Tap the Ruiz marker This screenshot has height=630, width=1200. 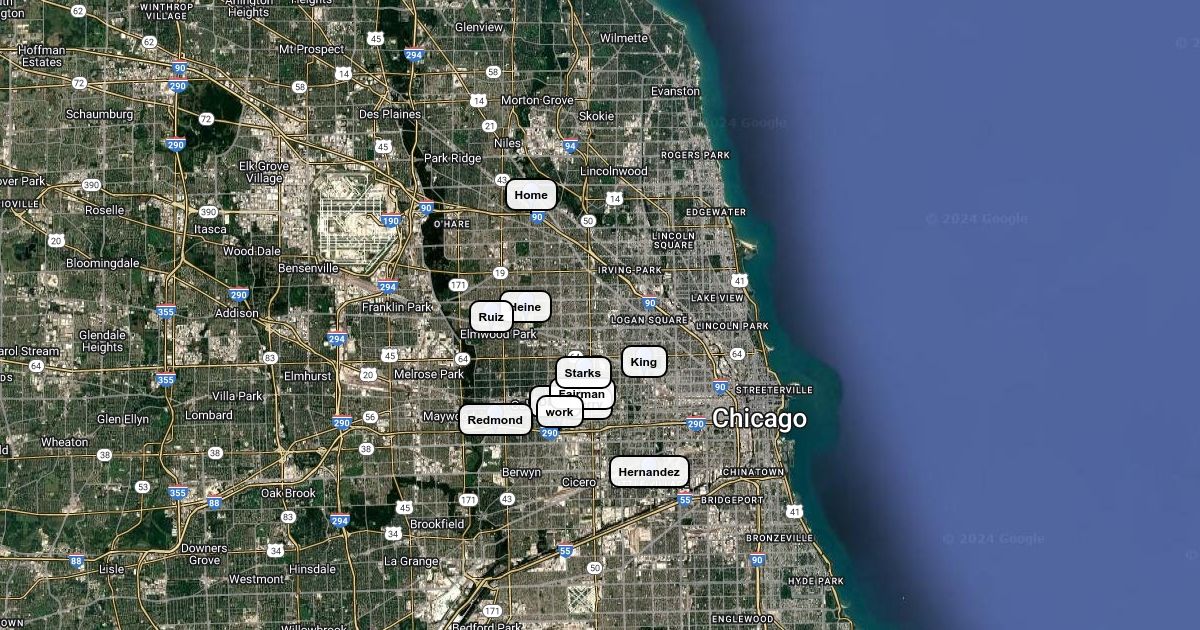coord(491,317)
